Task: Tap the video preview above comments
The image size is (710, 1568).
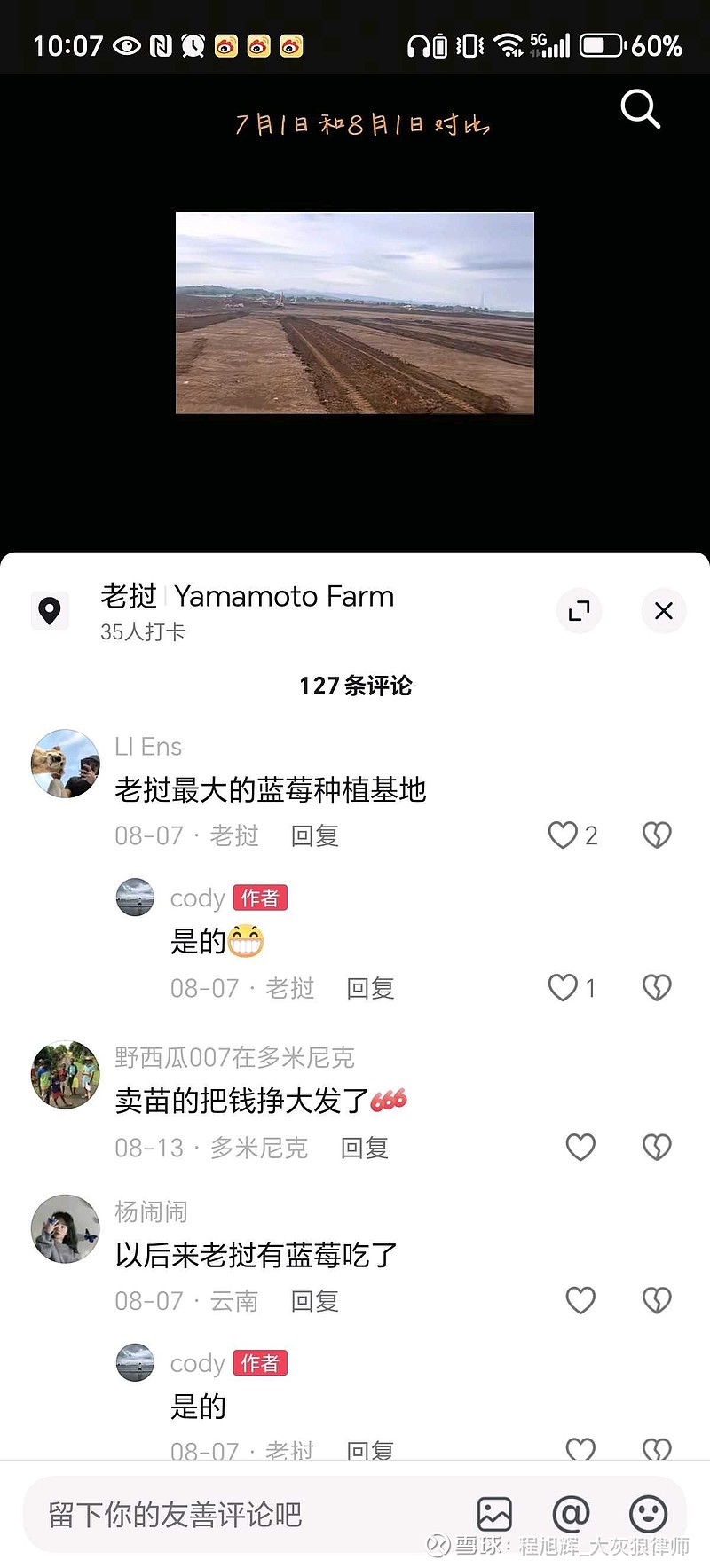Action: pyautogui.click(x=355, y=313)
